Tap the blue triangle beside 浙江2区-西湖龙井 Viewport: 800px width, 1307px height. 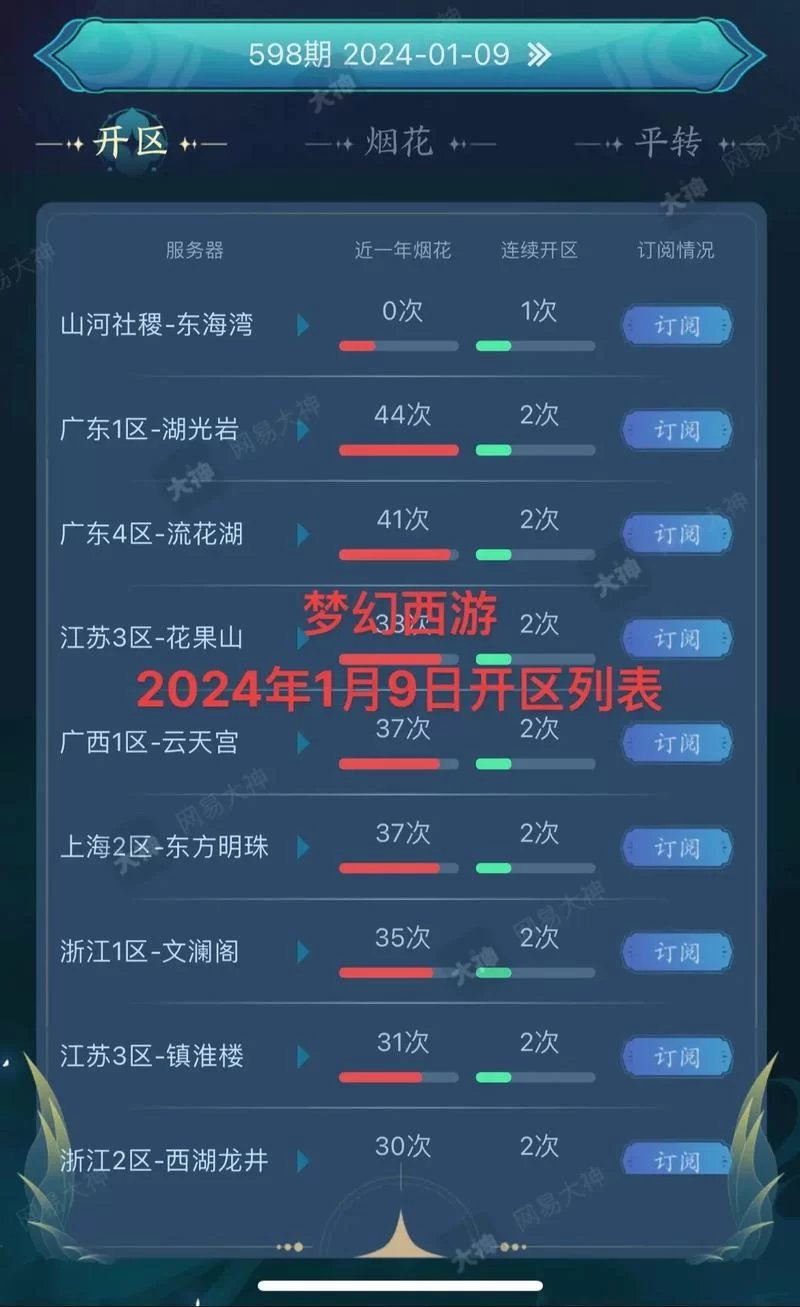[305, 1162]
